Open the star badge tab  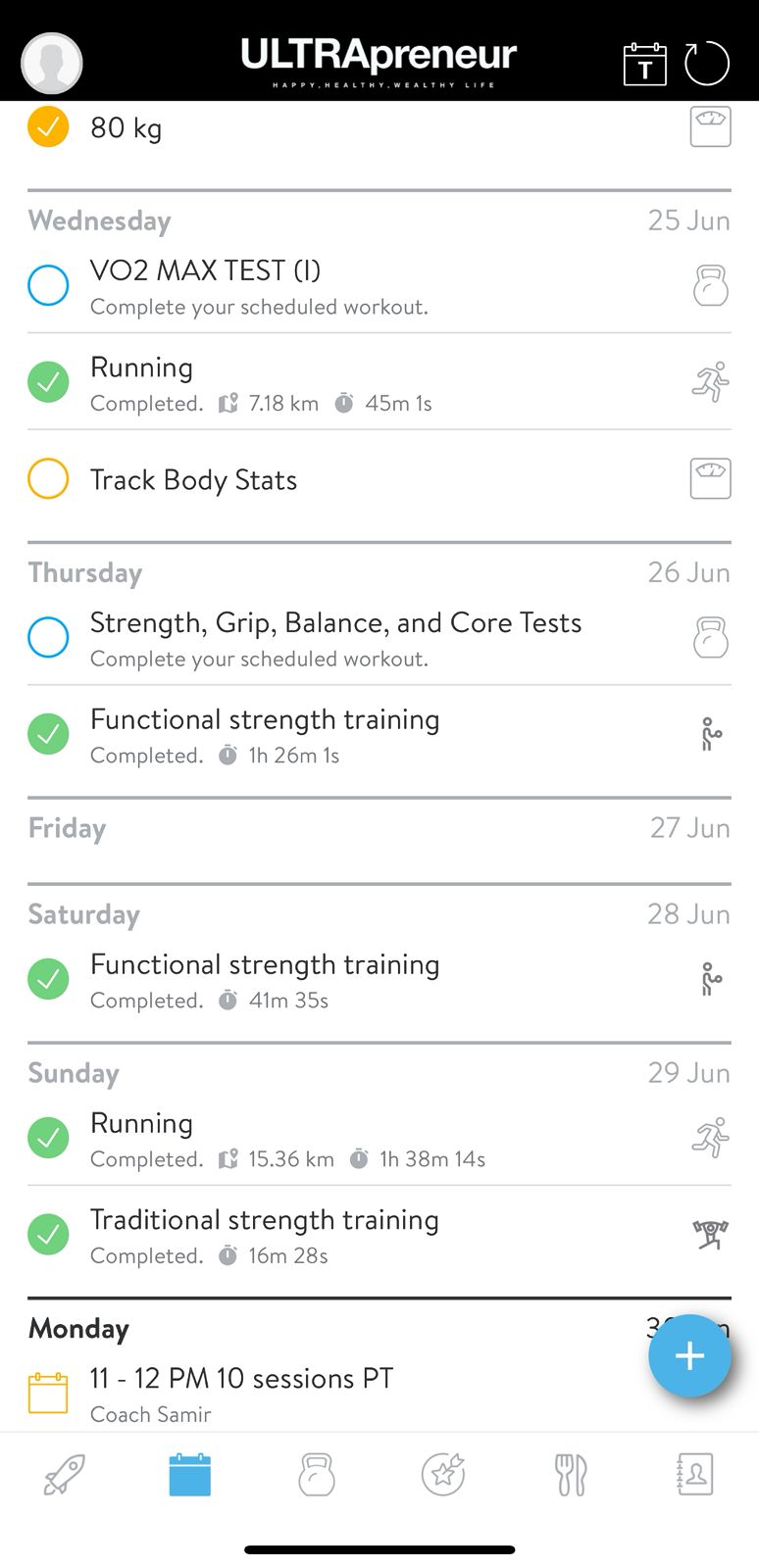point(443,1474)
